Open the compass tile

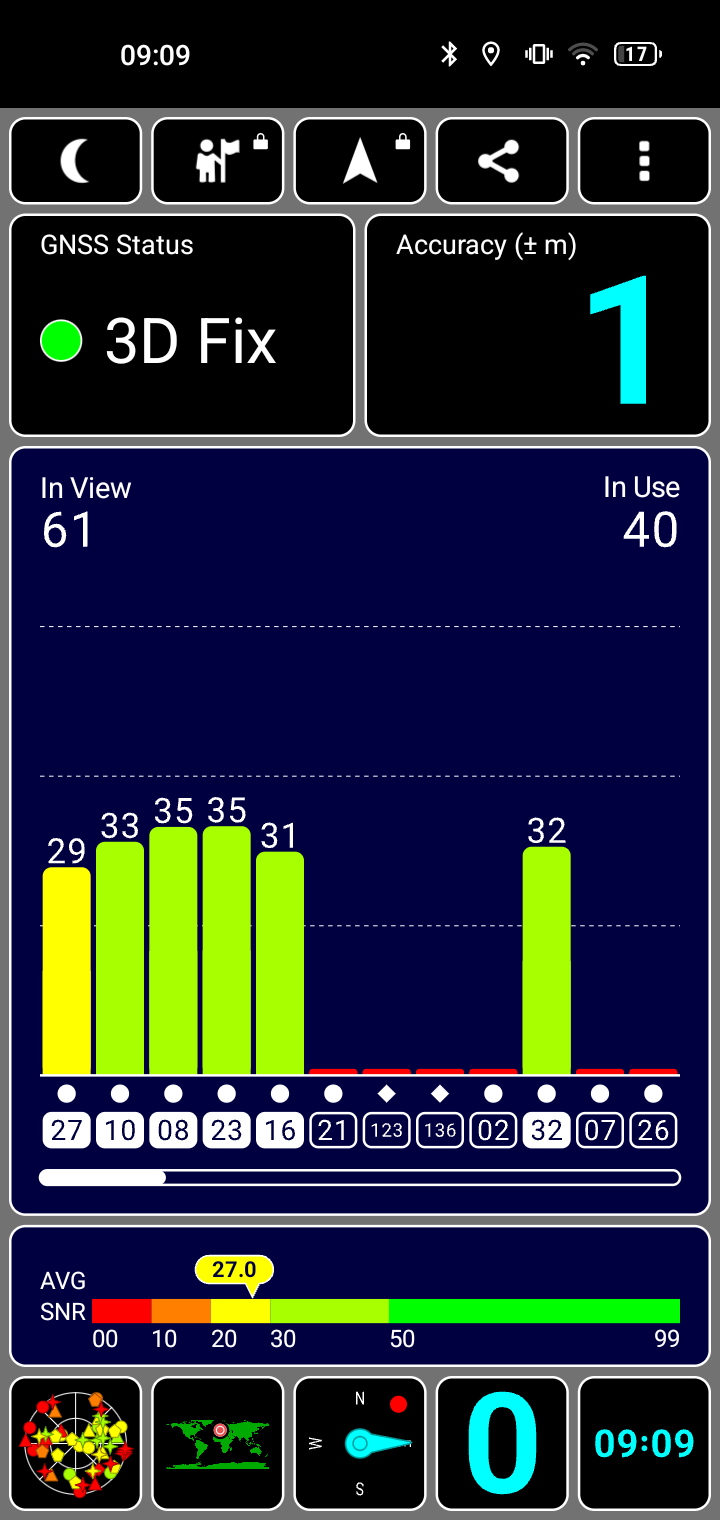point(360,1443)
